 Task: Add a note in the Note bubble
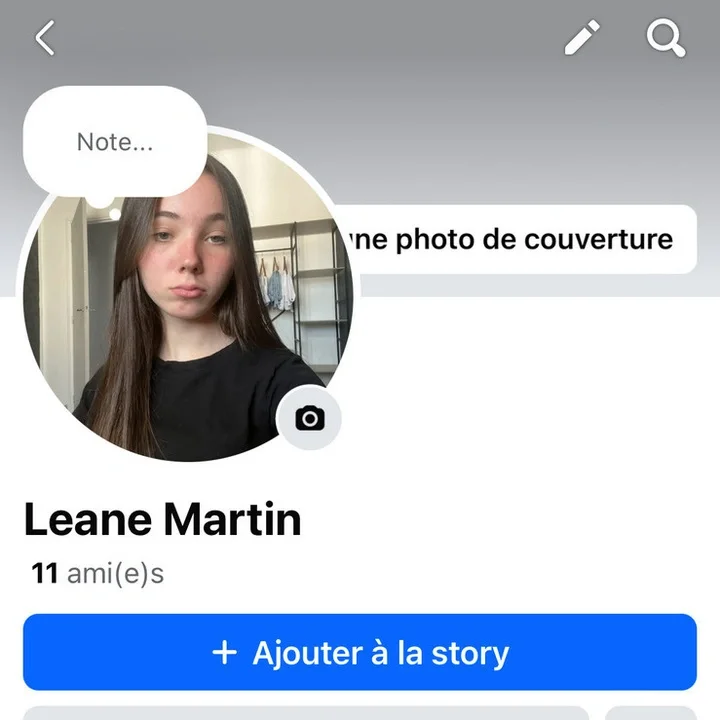coord(115,142)
